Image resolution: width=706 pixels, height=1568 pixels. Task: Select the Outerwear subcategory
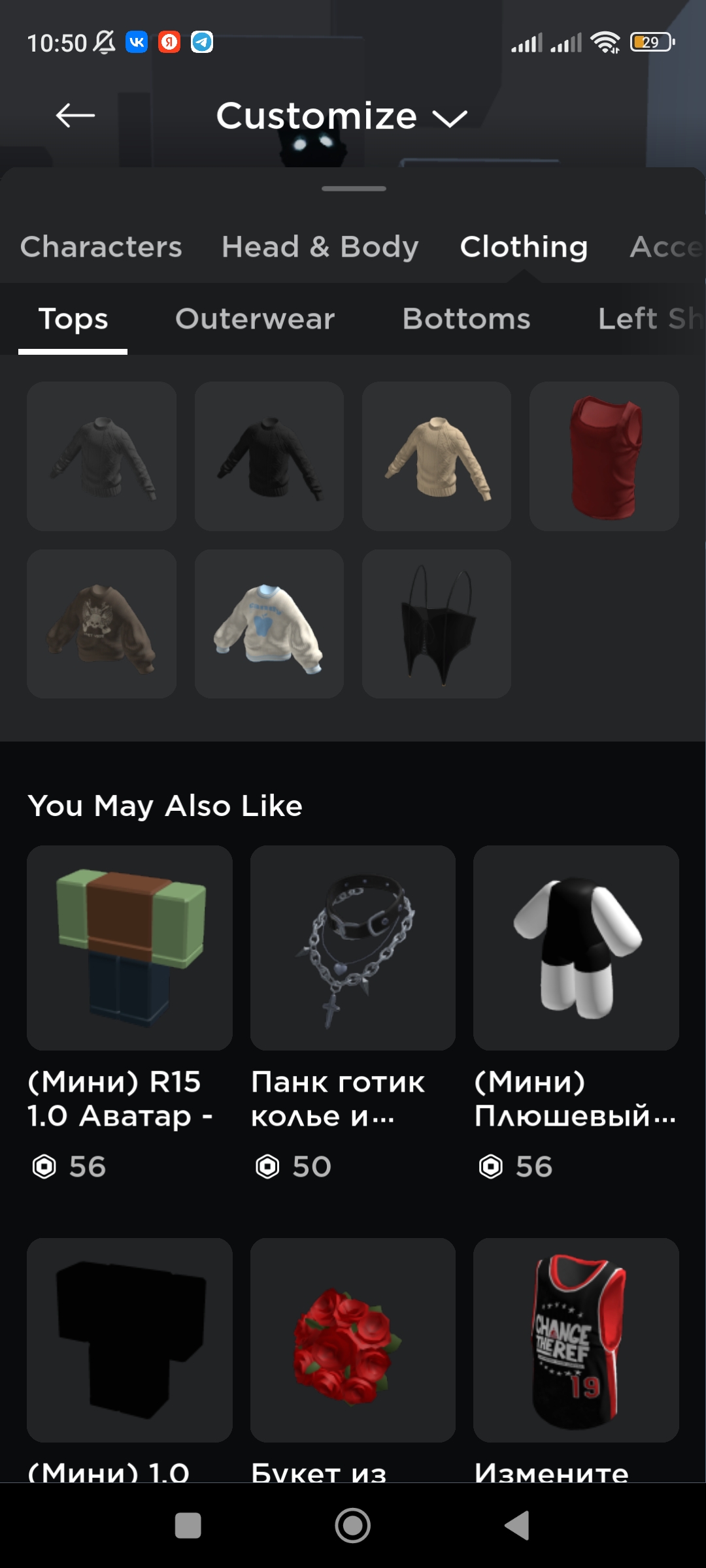[x=255, y=319]
